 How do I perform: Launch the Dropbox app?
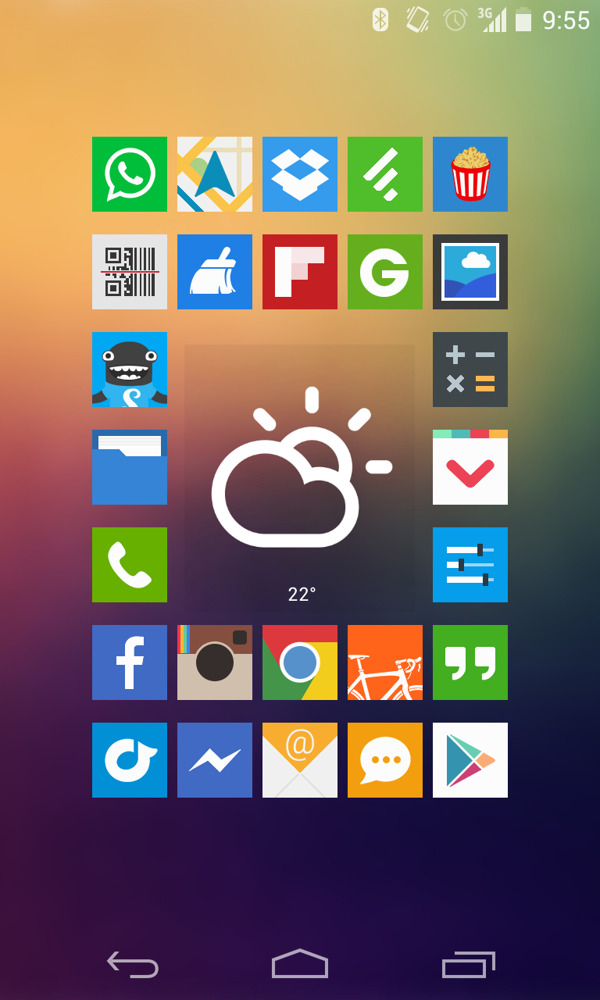(300, 174)
